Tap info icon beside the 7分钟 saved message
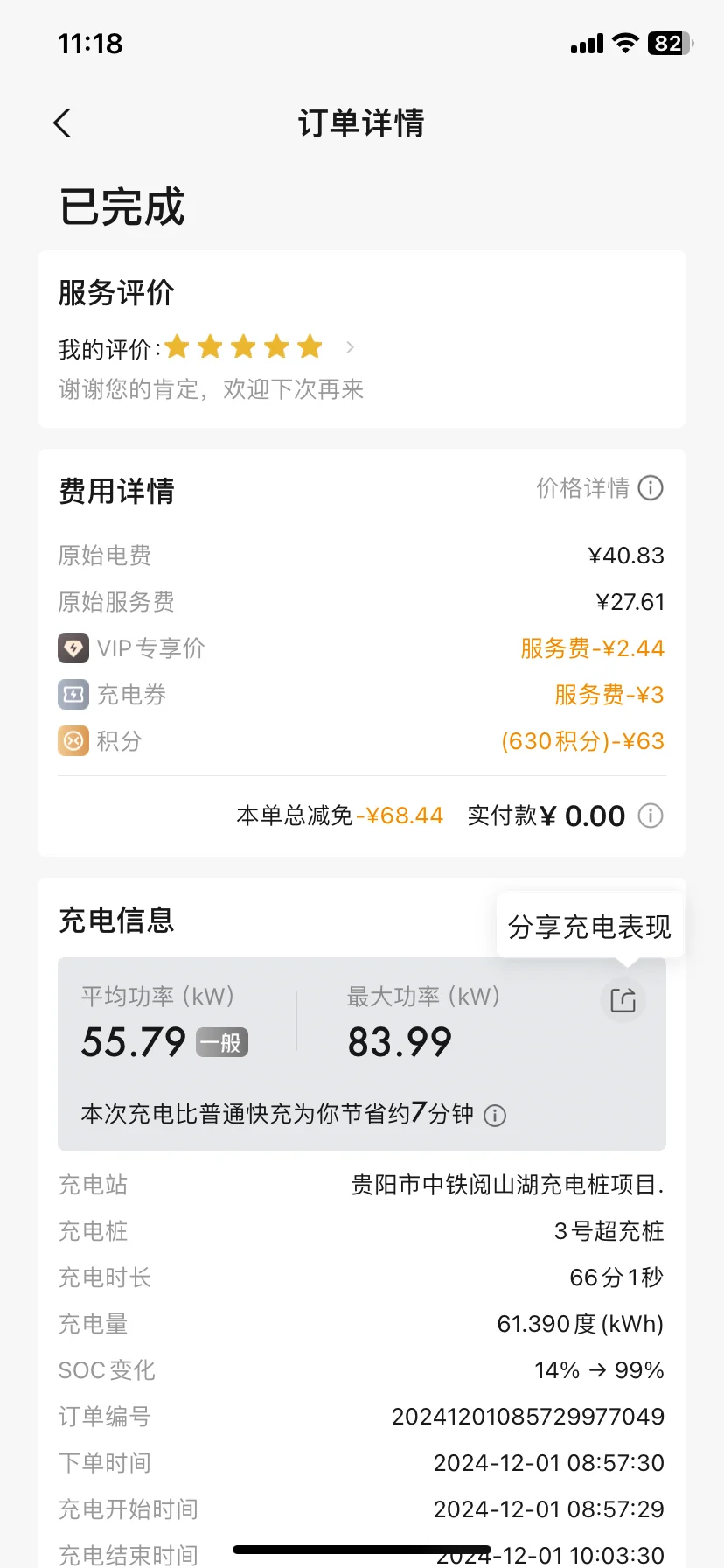This screenshot has height=1568, width=724. pyautogui.click(x=495, y=1116)
